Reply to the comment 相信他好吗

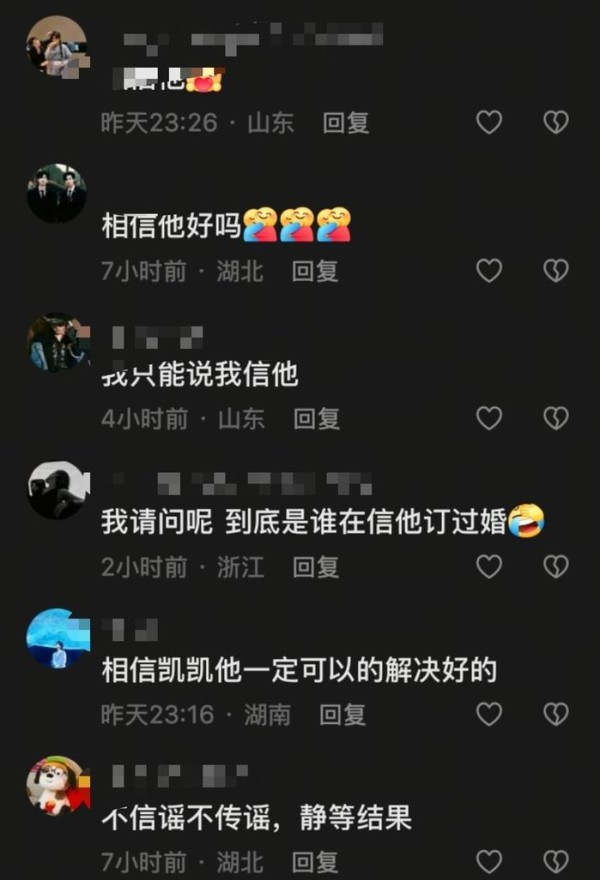click(x=315, y=271)
